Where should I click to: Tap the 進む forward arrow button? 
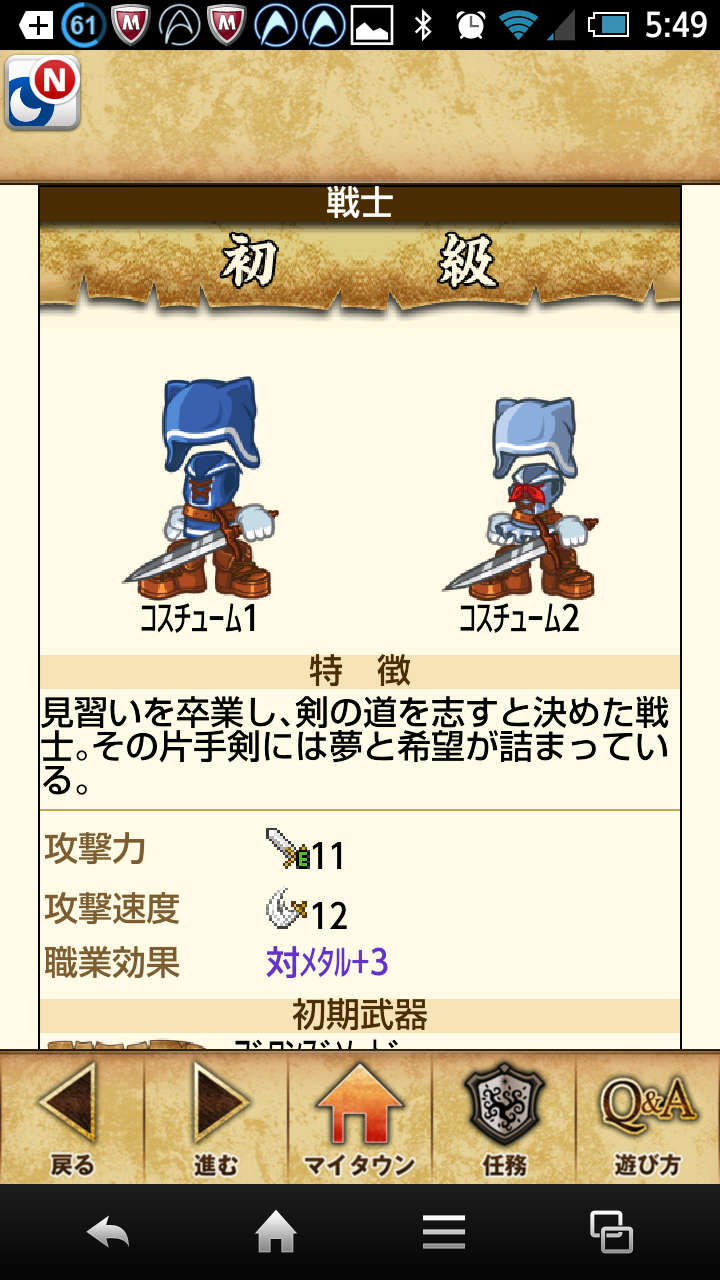pos(216,1117)
